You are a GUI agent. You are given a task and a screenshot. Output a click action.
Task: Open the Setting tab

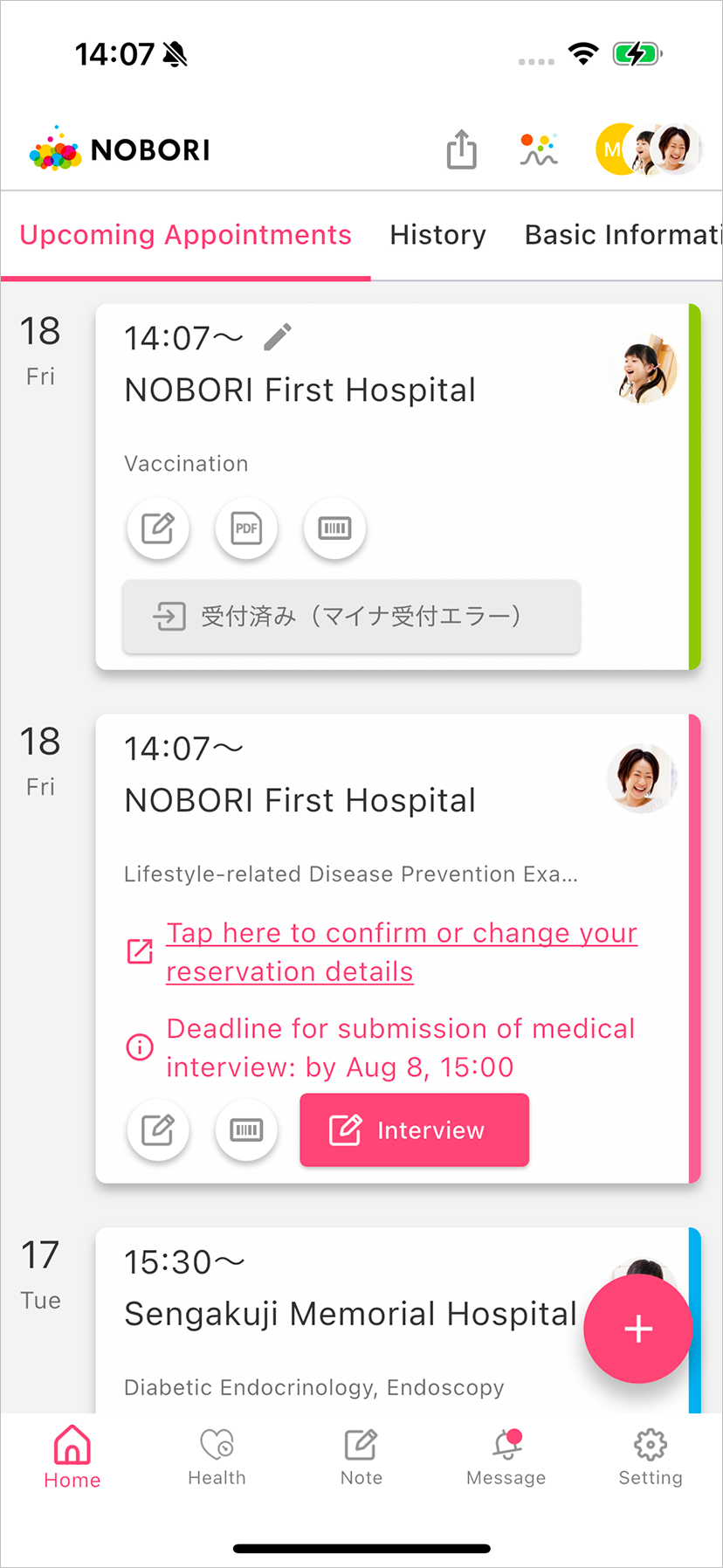click(x=651, y=1457)
